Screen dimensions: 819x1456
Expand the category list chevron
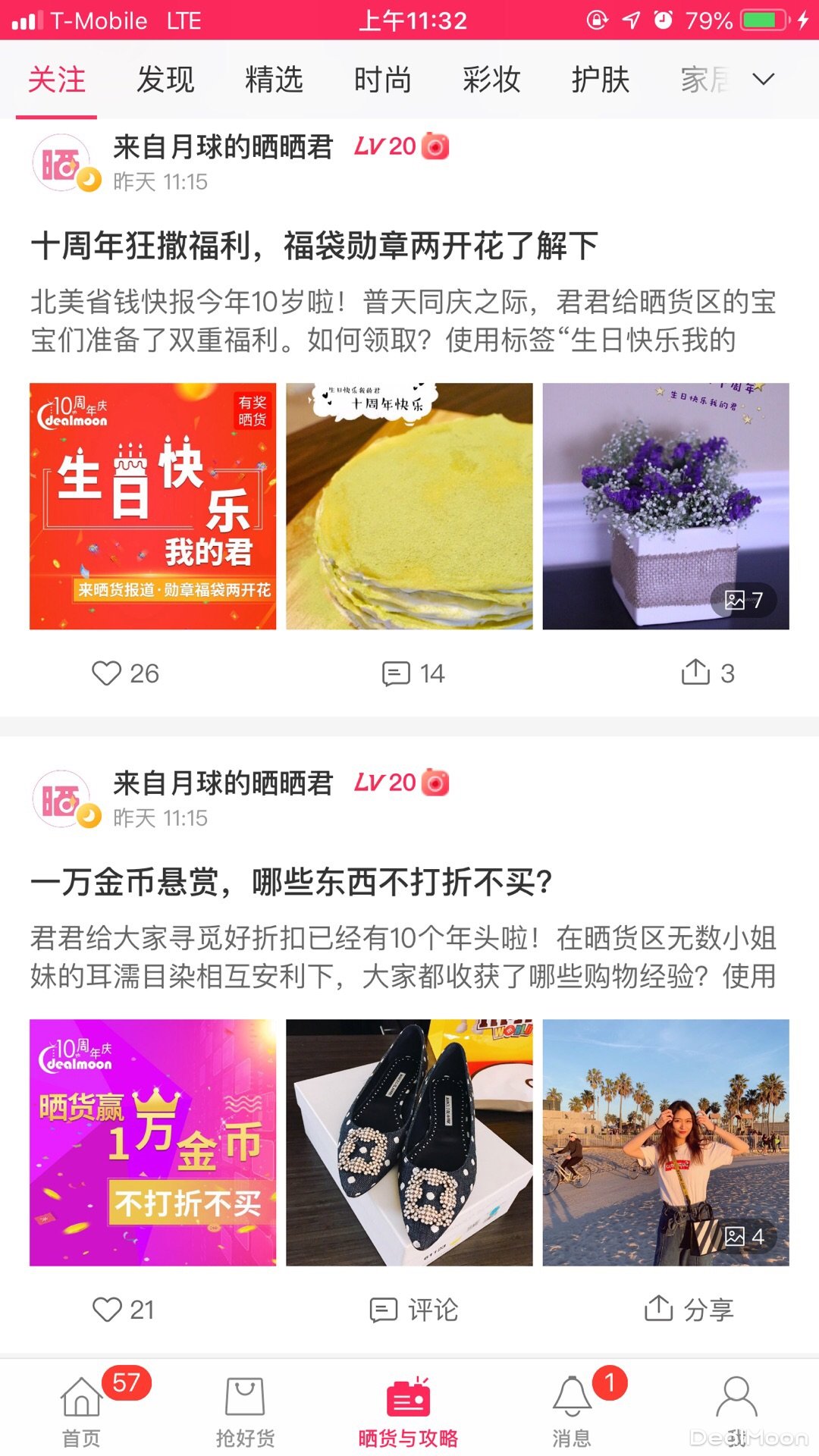pyautogui.click(x=763, y=80)
